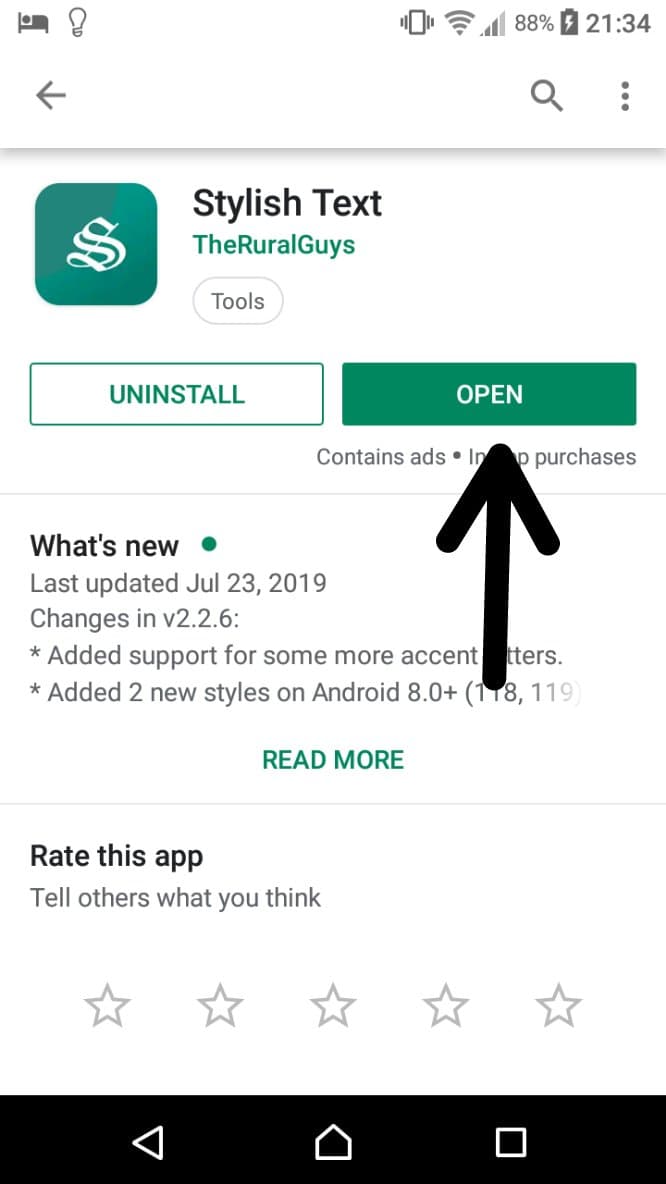Open TheRuralGuys developer page
This screenshot has height=1184, width=666.
coord(273,245)
